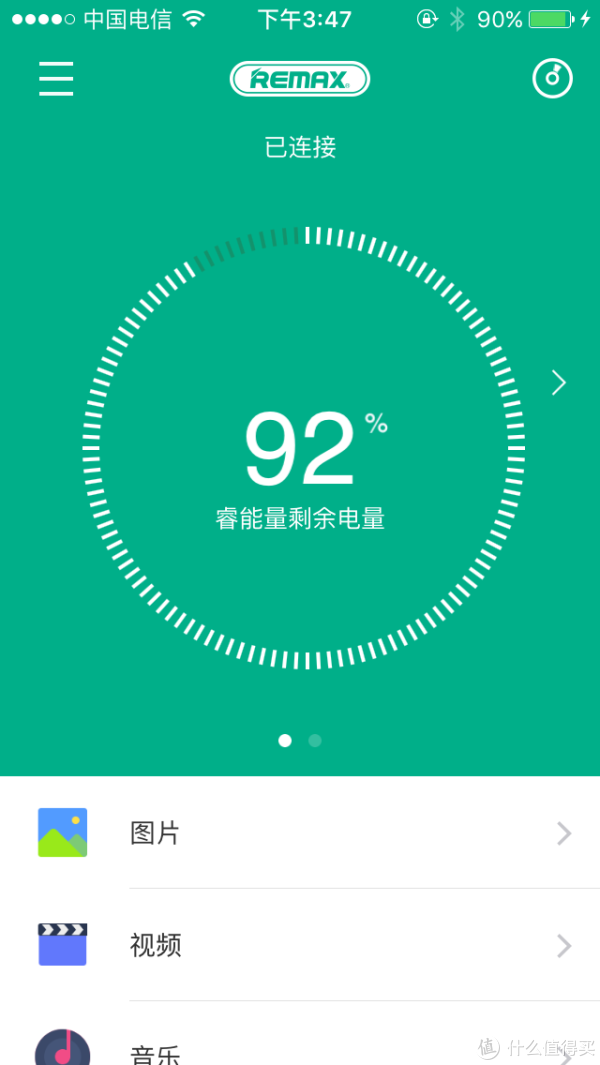Go to next page with right arrow
Image resolution: width=600 pixels, height=1065 pixels.
click(x=559, y=383)
